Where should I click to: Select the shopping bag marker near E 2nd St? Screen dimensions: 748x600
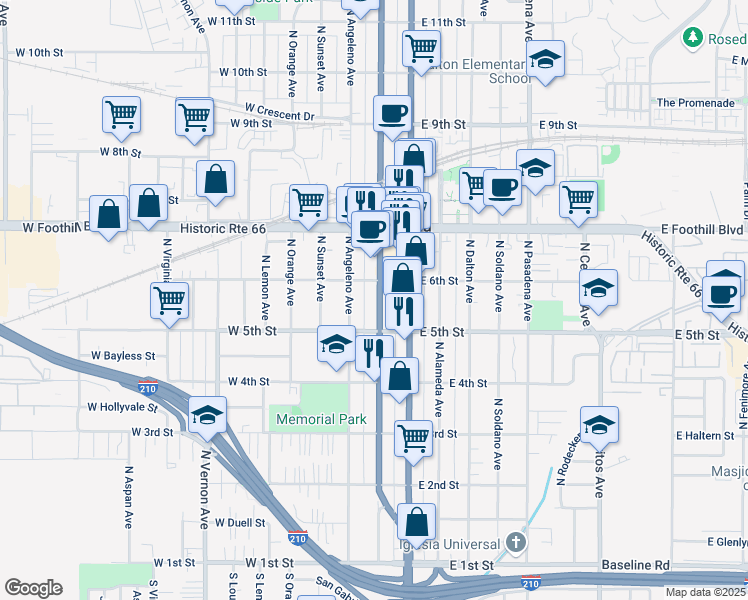point(417,522)
